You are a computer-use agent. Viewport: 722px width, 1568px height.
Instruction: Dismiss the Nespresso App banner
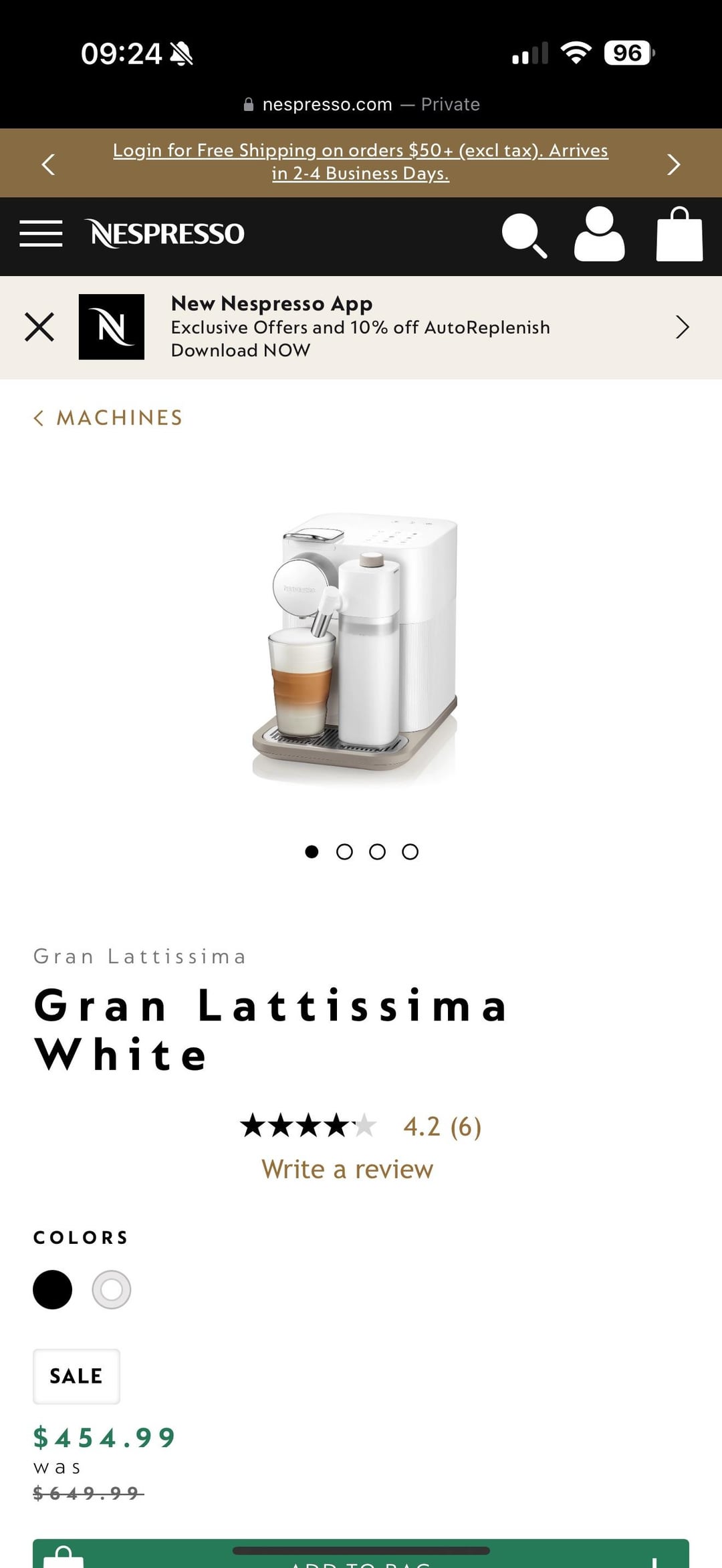pos(39,328)
